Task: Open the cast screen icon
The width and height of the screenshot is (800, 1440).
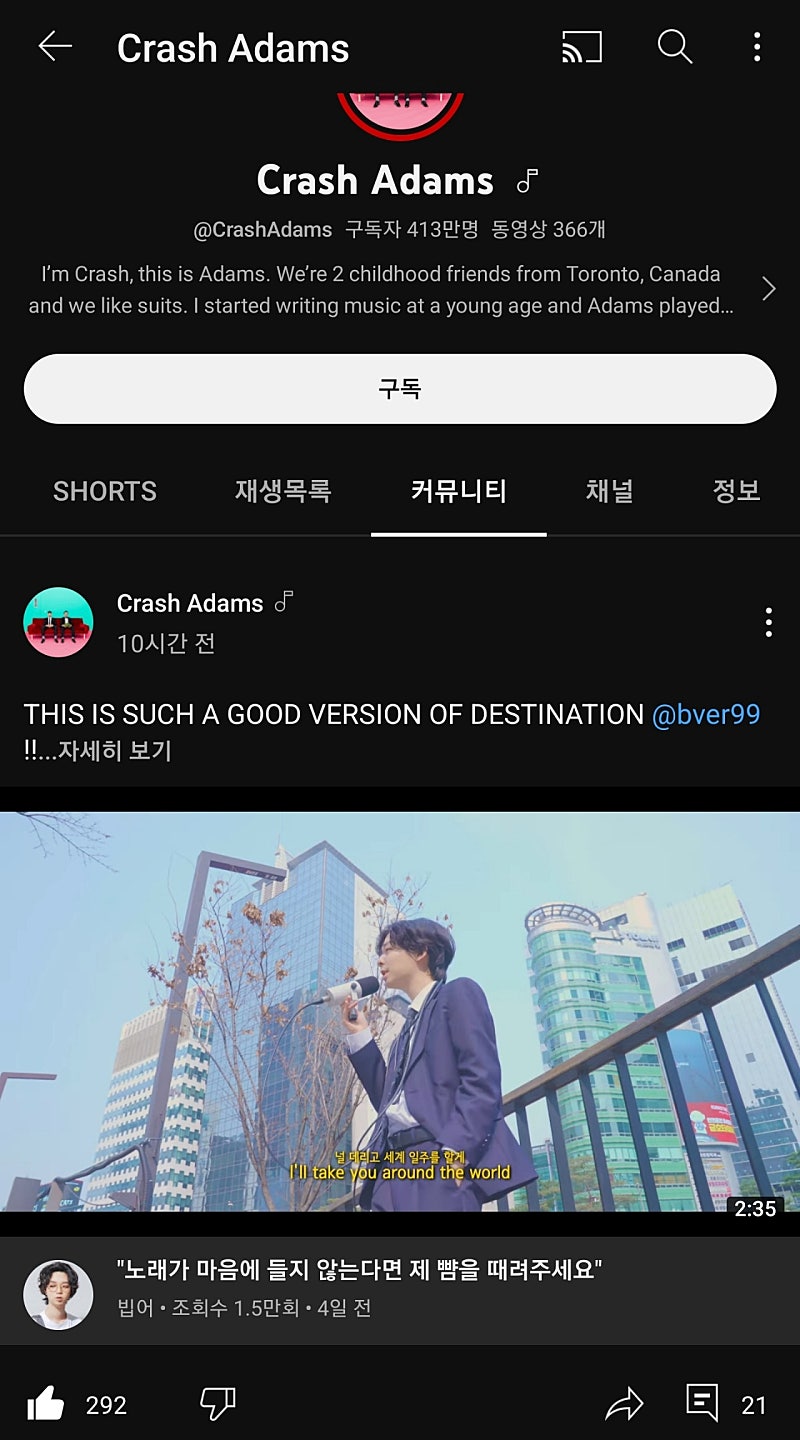Action: [x=582, y=47]
